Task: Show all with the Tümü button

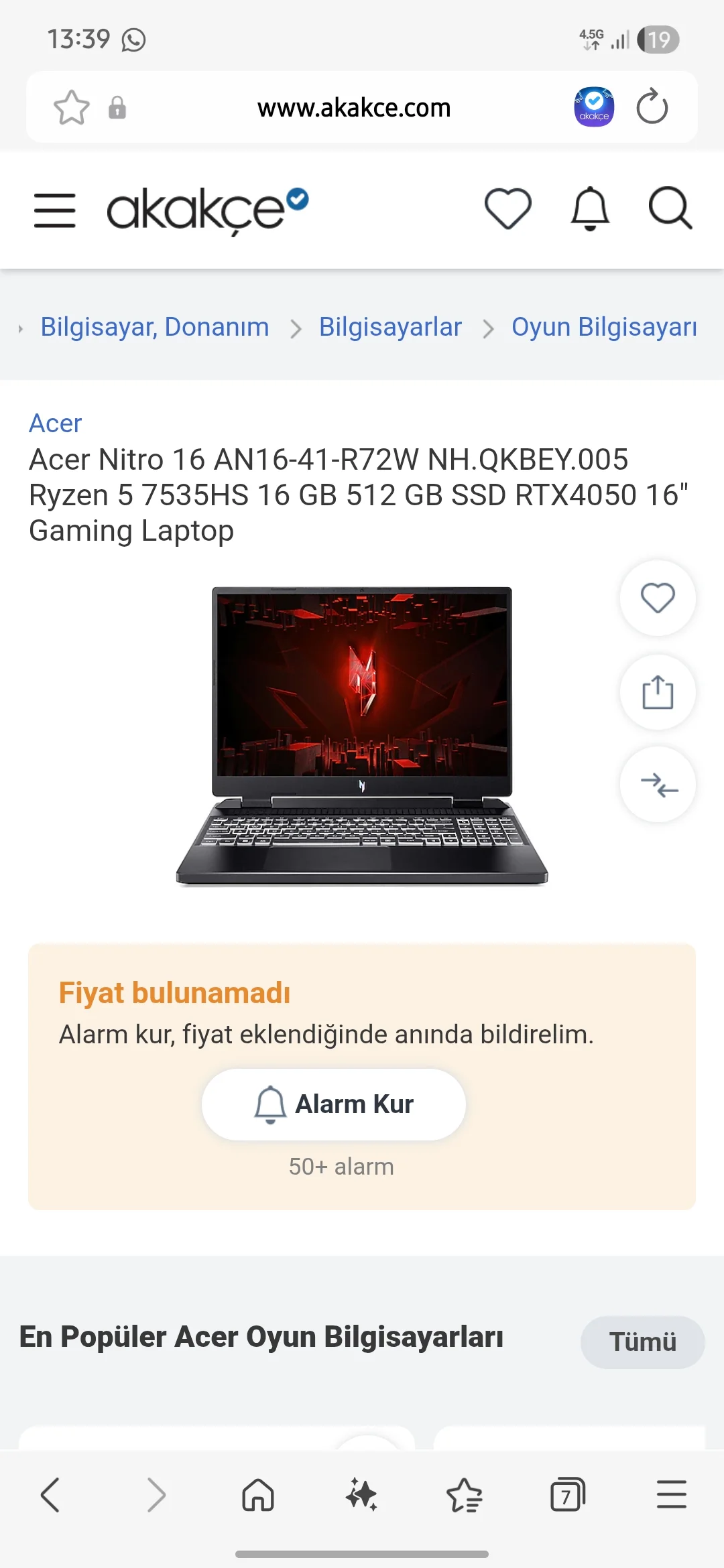Action: coord(642,1342)
